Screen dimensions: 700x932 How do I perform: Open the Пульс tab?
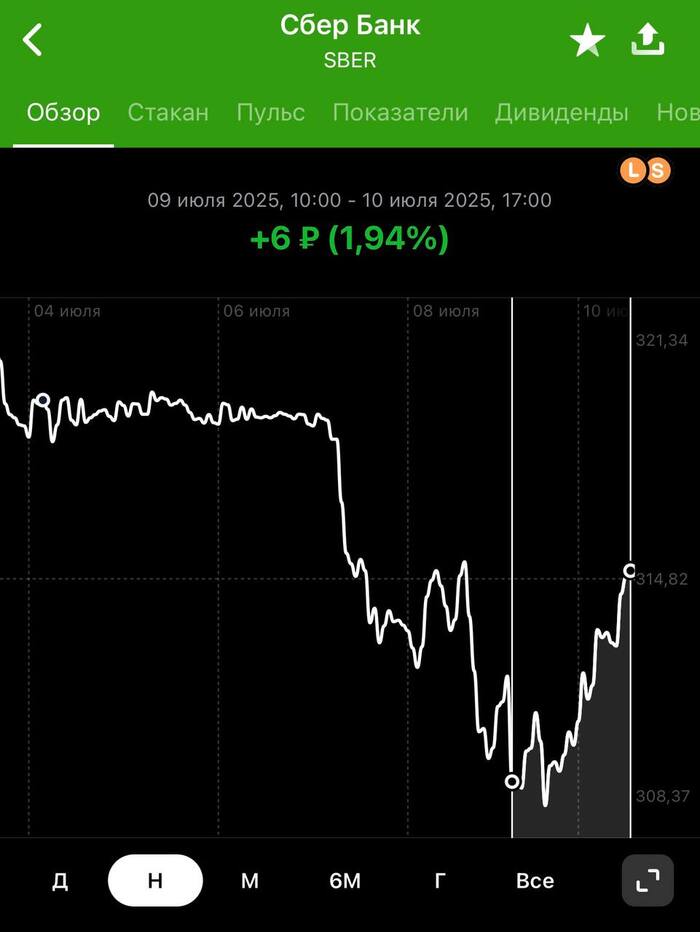(270, 113)
